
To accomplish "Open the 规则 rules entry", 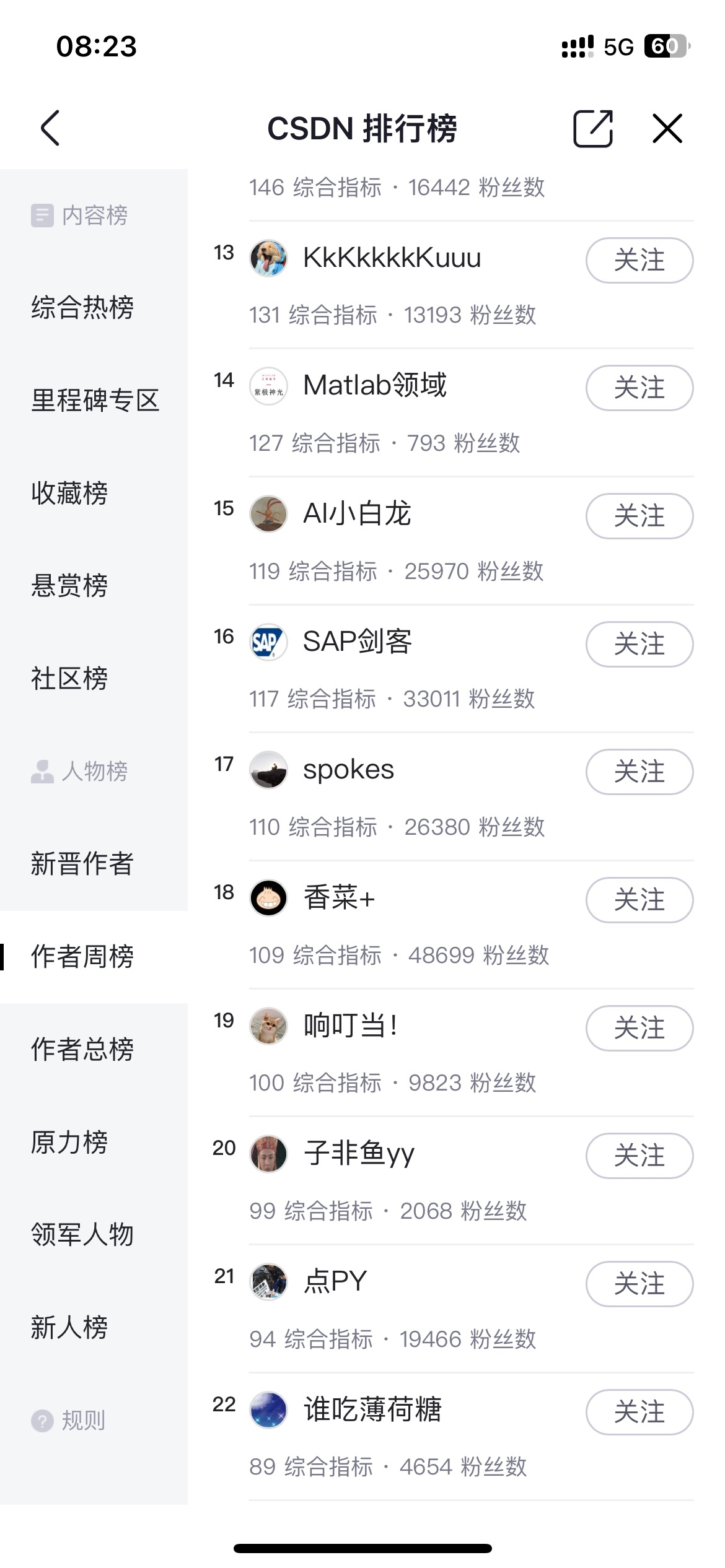I will pyautogui.click(x=82, y=1420).
